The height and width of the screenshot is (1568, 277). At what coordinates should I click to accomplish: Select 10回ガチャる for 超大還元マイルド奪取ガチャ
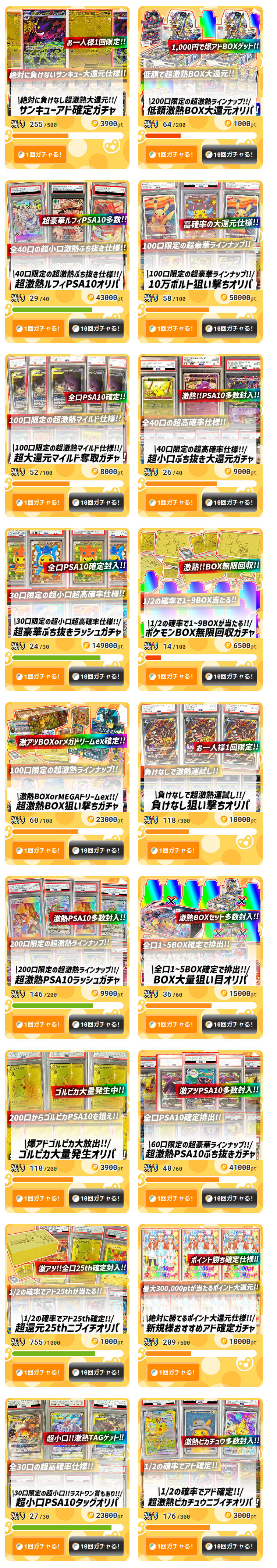96,503
